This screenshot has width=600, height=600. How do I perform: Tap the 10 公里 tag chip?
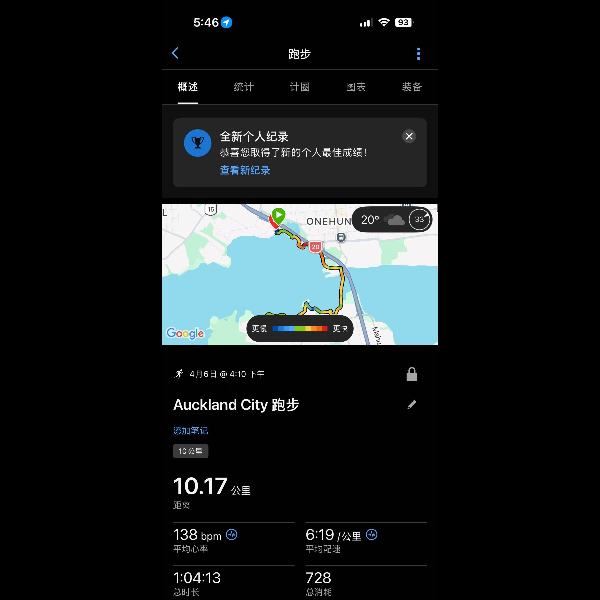pyautogui.click(x=191, y=451)
